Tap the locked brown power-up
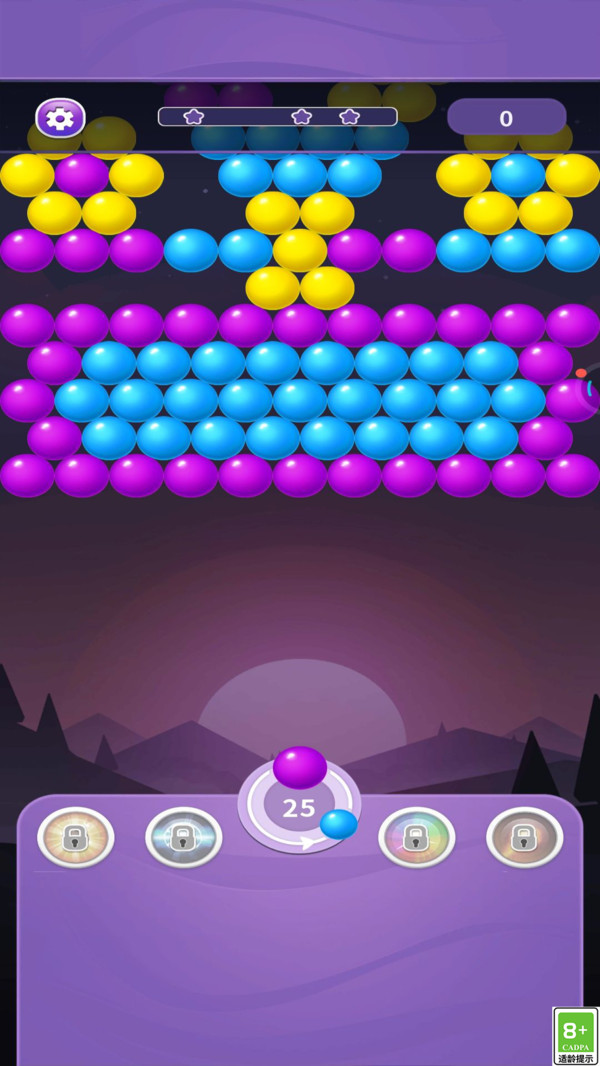 click(524, 837)
